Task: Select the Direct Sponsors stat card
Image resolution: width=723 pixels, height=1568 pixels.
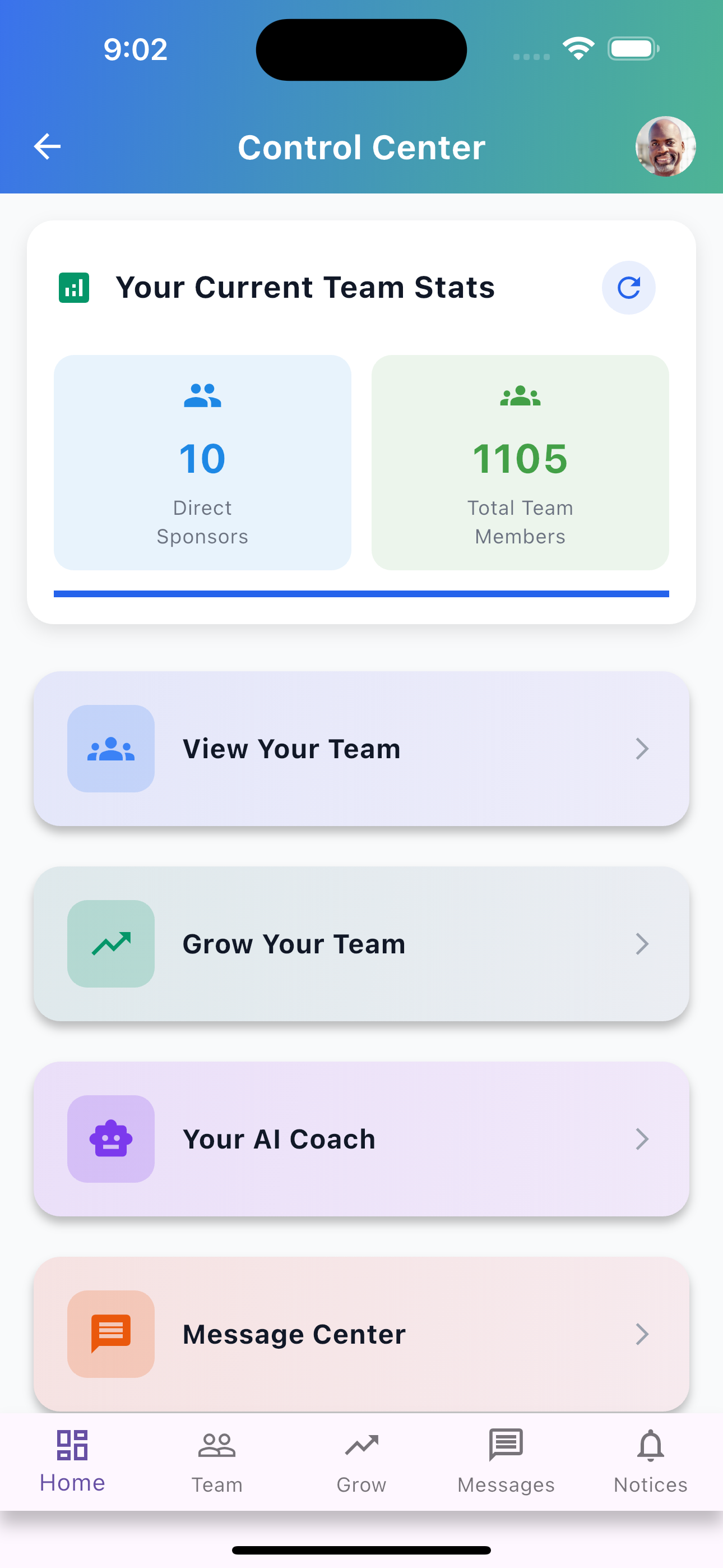Action: (202, 463)
